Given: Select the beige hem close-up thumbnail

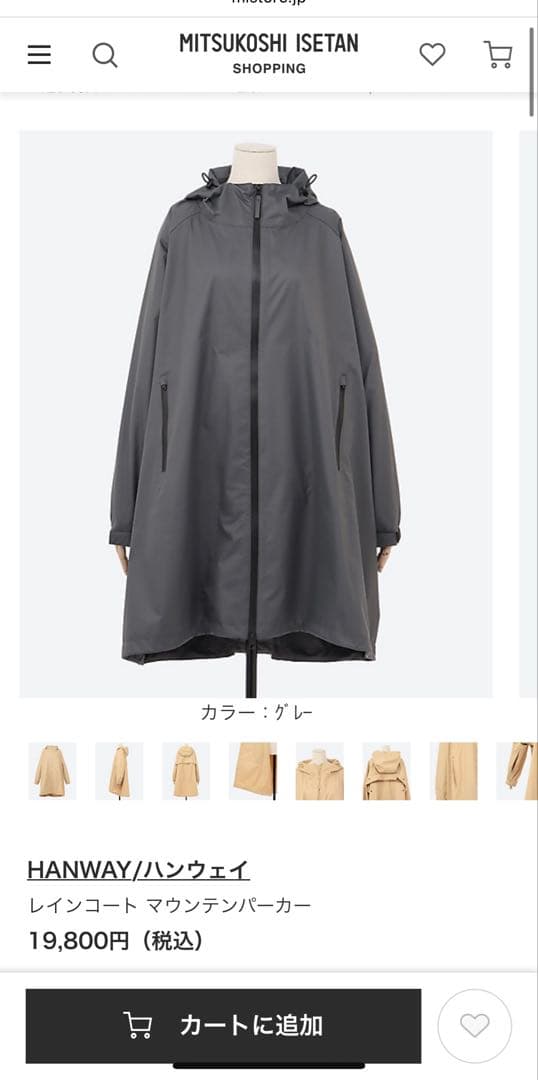Looking at the screenshot, I should (x=253, y=771).
